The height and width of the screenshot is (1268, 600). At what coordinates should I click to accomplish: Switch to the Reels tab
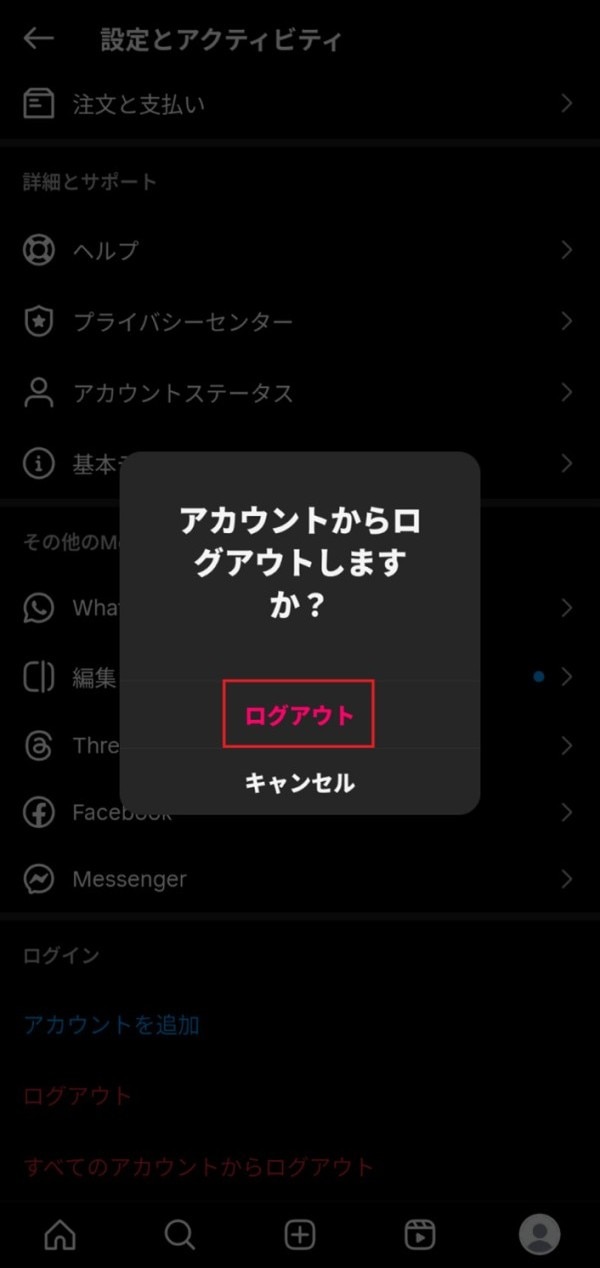tap(419, 1235)
